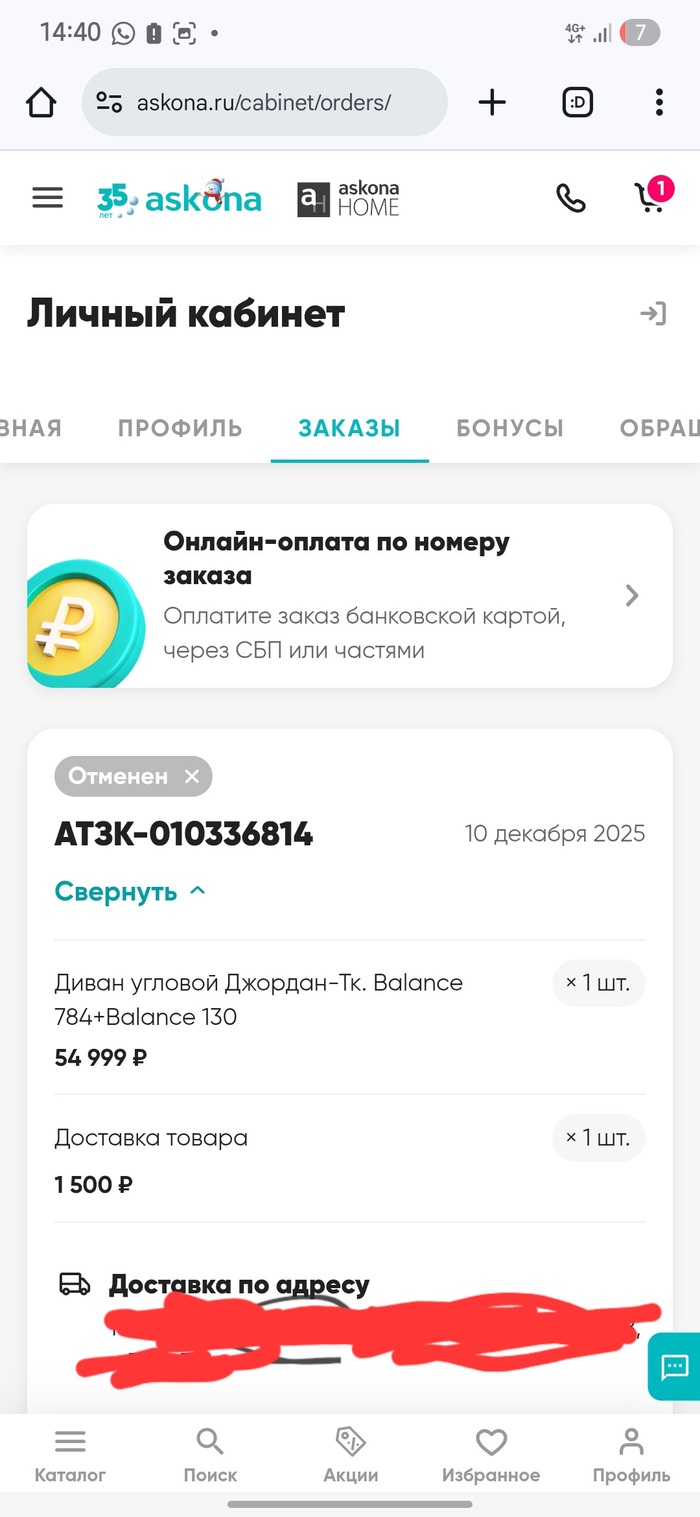Switch to the Профиль tab

point(180,428)
